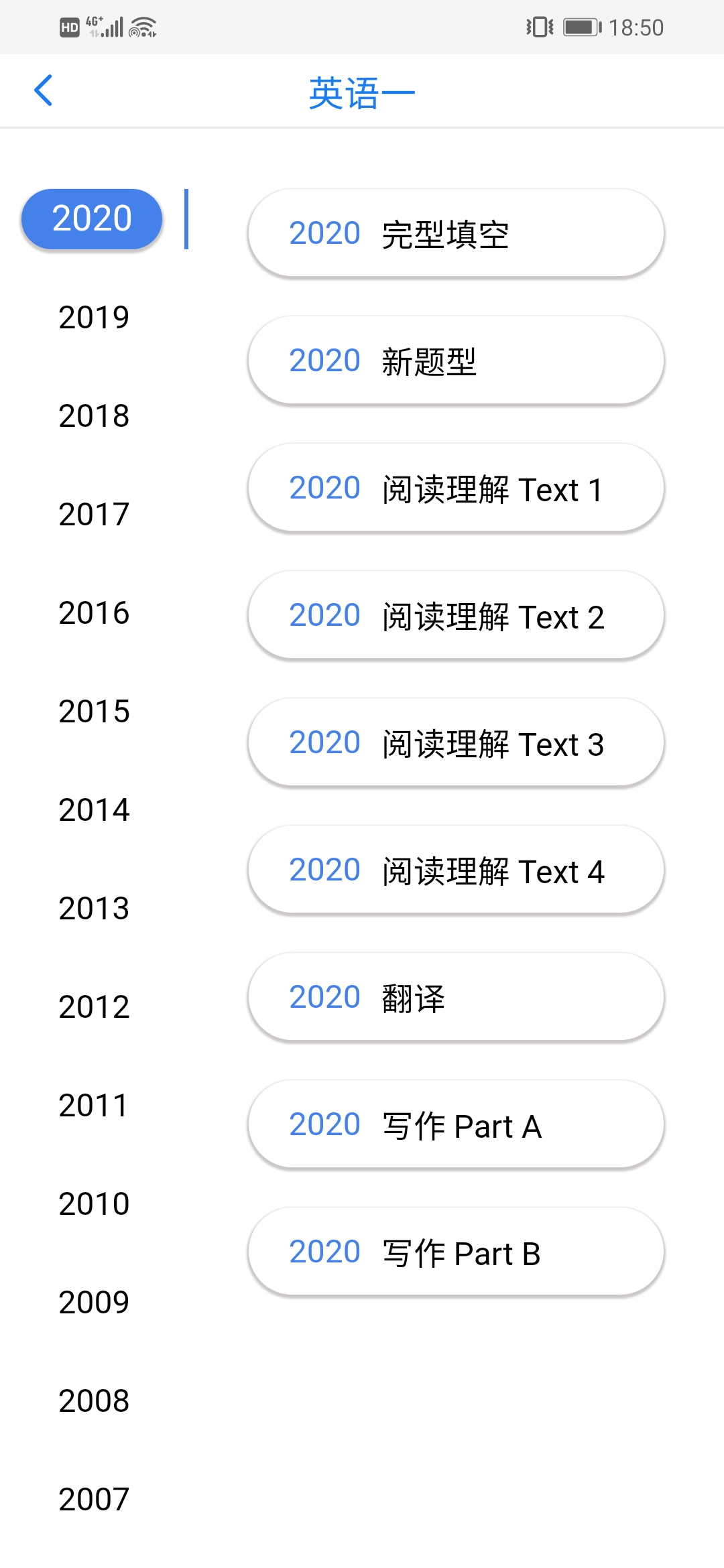The height and width of the screenshot is (1568, 724).
Task: Select the 2014 year tab
Action: [x=94, y=810]
